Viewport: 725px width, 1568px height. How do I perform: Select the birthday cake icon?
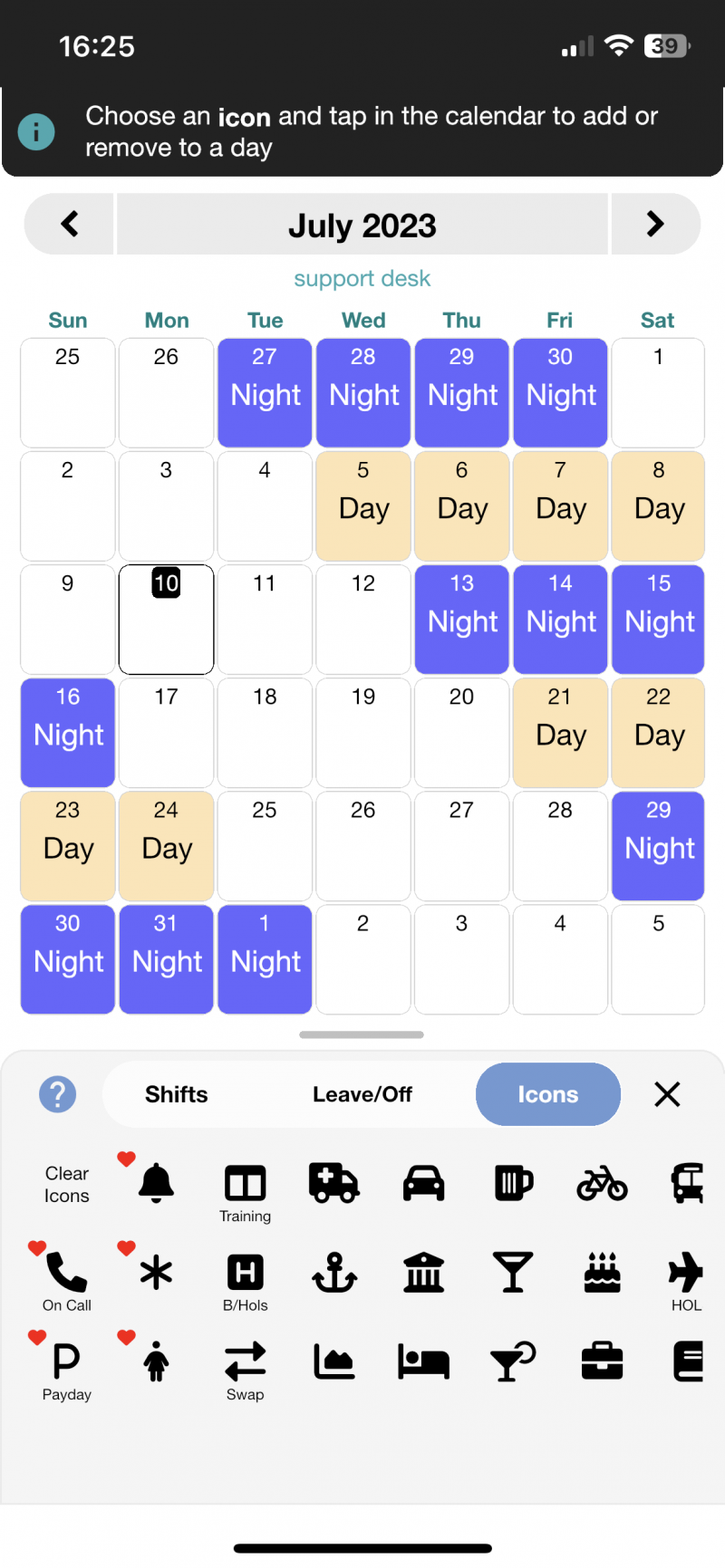pos(602,1273)
